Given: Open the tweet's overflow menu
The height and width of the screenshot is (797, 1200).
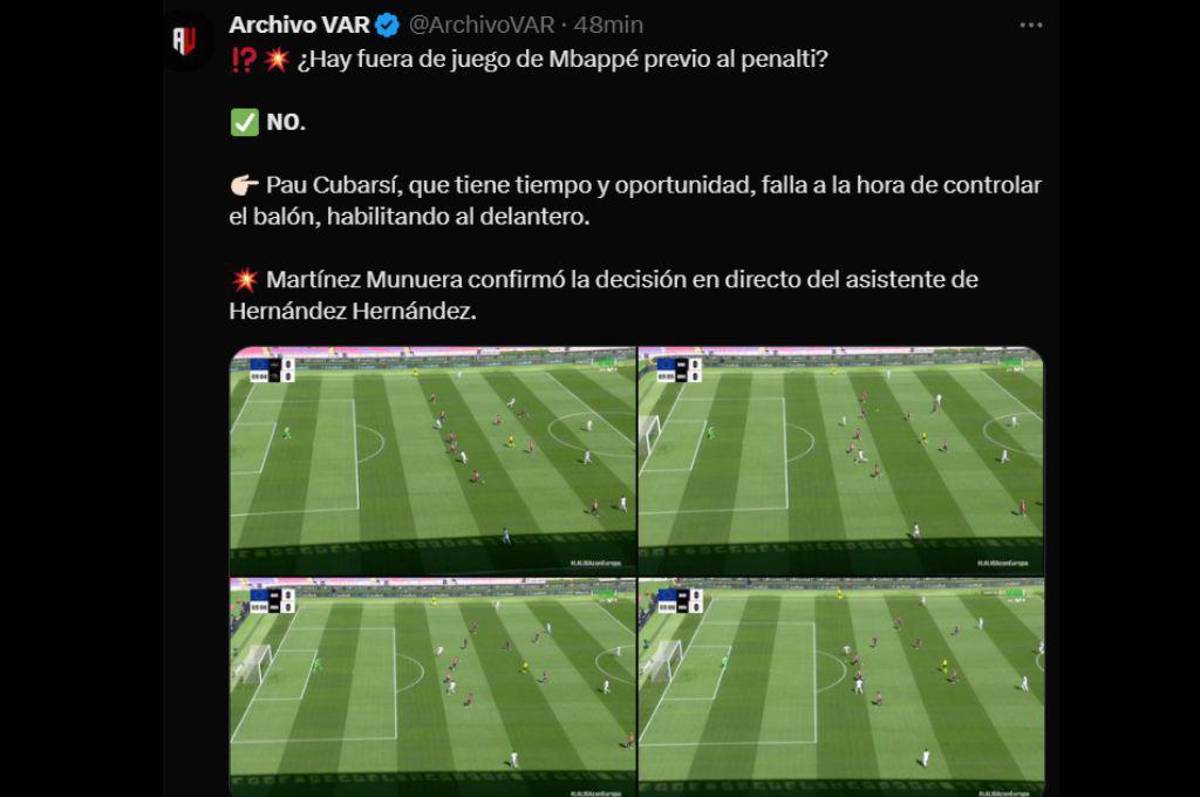Looking at the screenshot, I should [x=1030, y=25].
